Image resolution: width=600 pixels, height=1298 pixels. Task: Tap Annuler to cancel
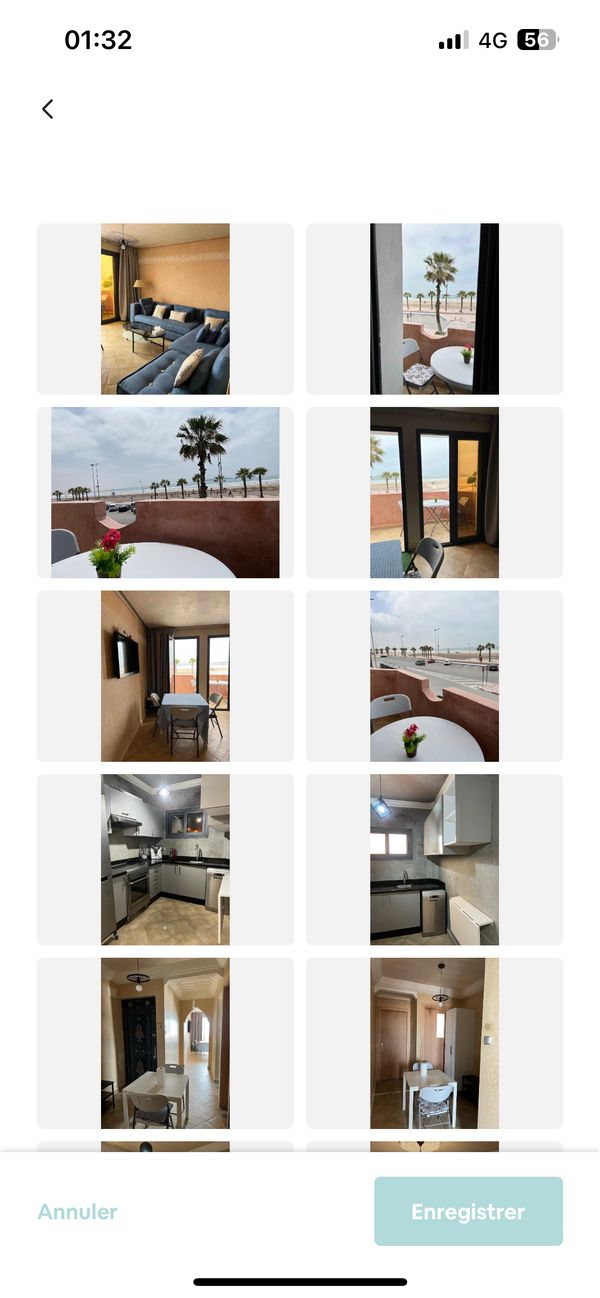click(78, 1212)
